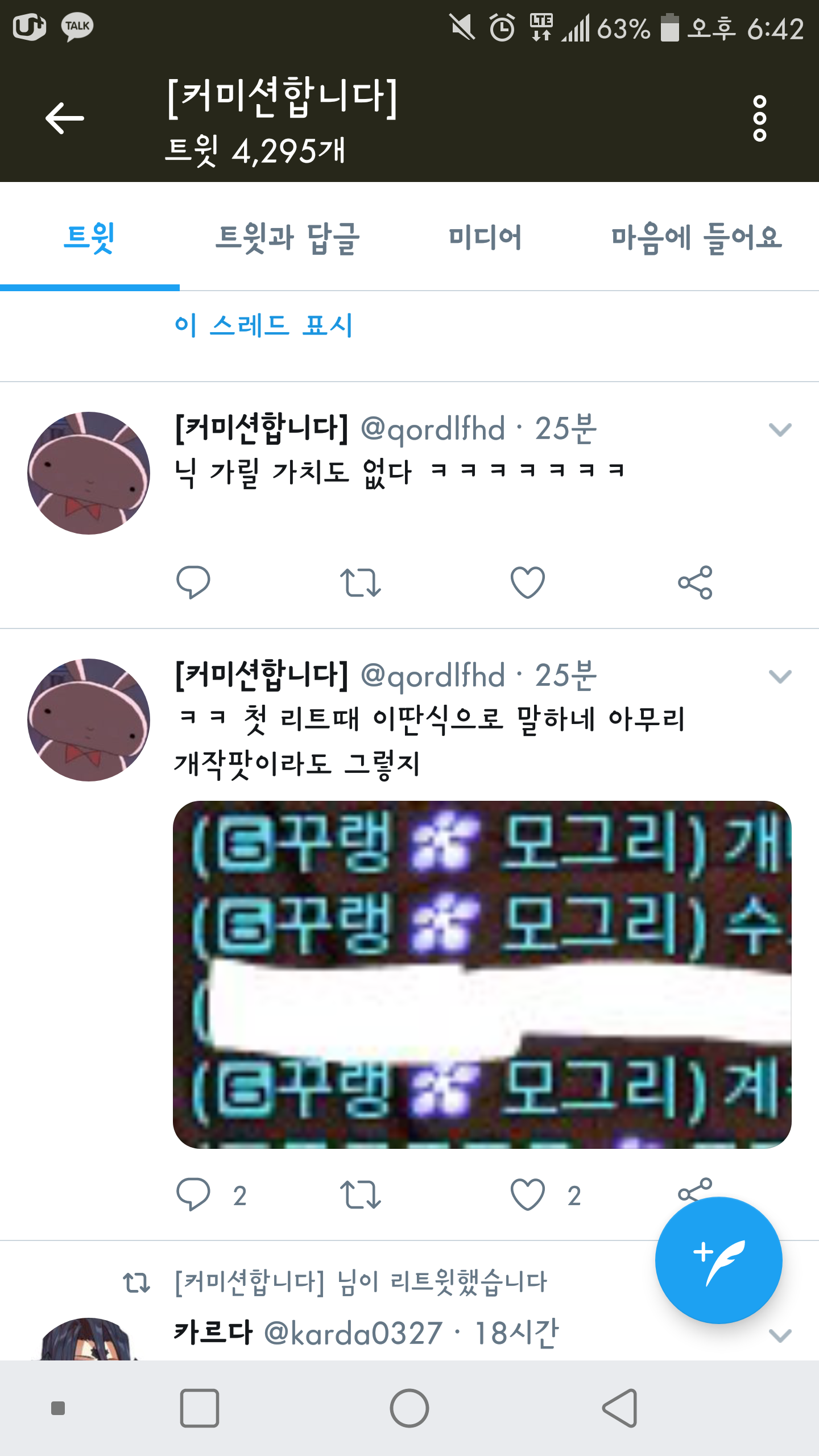Retweet the 첫 리트때 tweet

pos(360,1194)
